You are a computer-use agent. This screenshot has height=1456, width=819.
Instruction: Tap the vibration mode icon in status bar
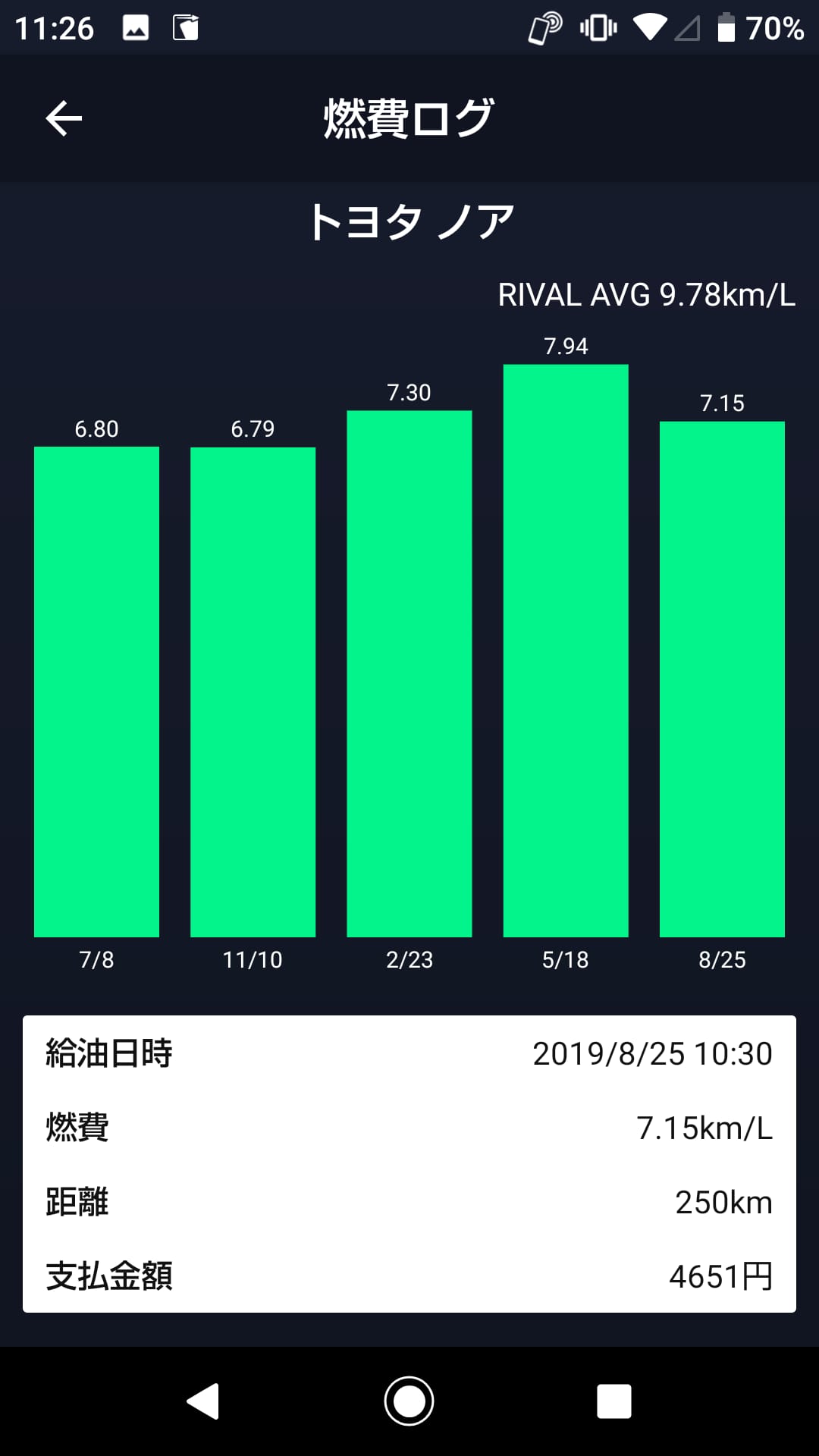599,28
